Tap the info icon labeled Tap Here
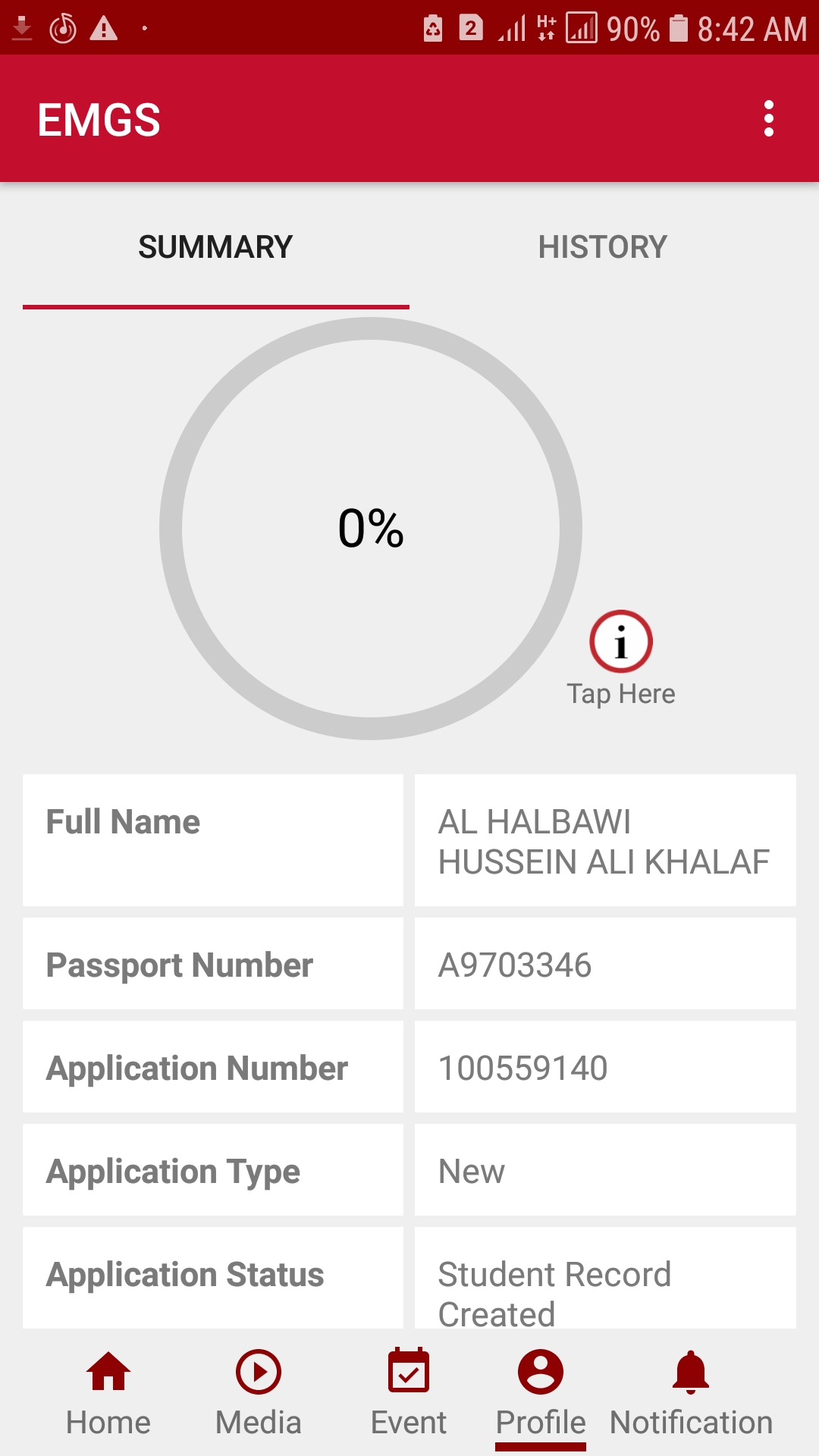The image size is (819, 1456). coord(621,642)
